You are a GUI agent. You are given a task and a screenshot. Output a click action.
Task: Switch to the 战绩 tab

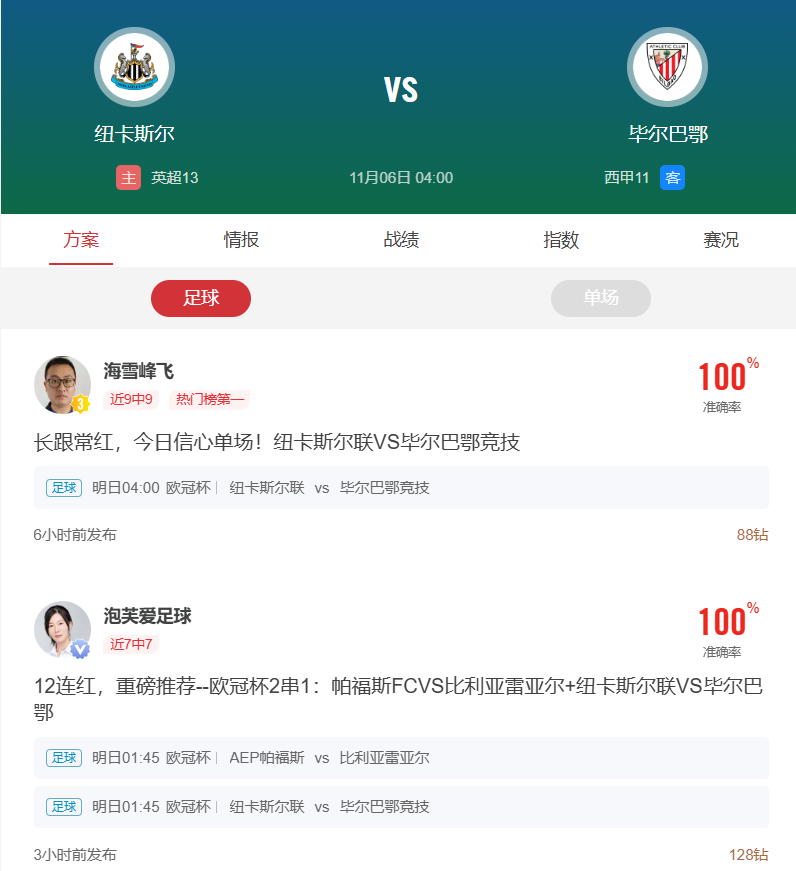click(401, 240)
